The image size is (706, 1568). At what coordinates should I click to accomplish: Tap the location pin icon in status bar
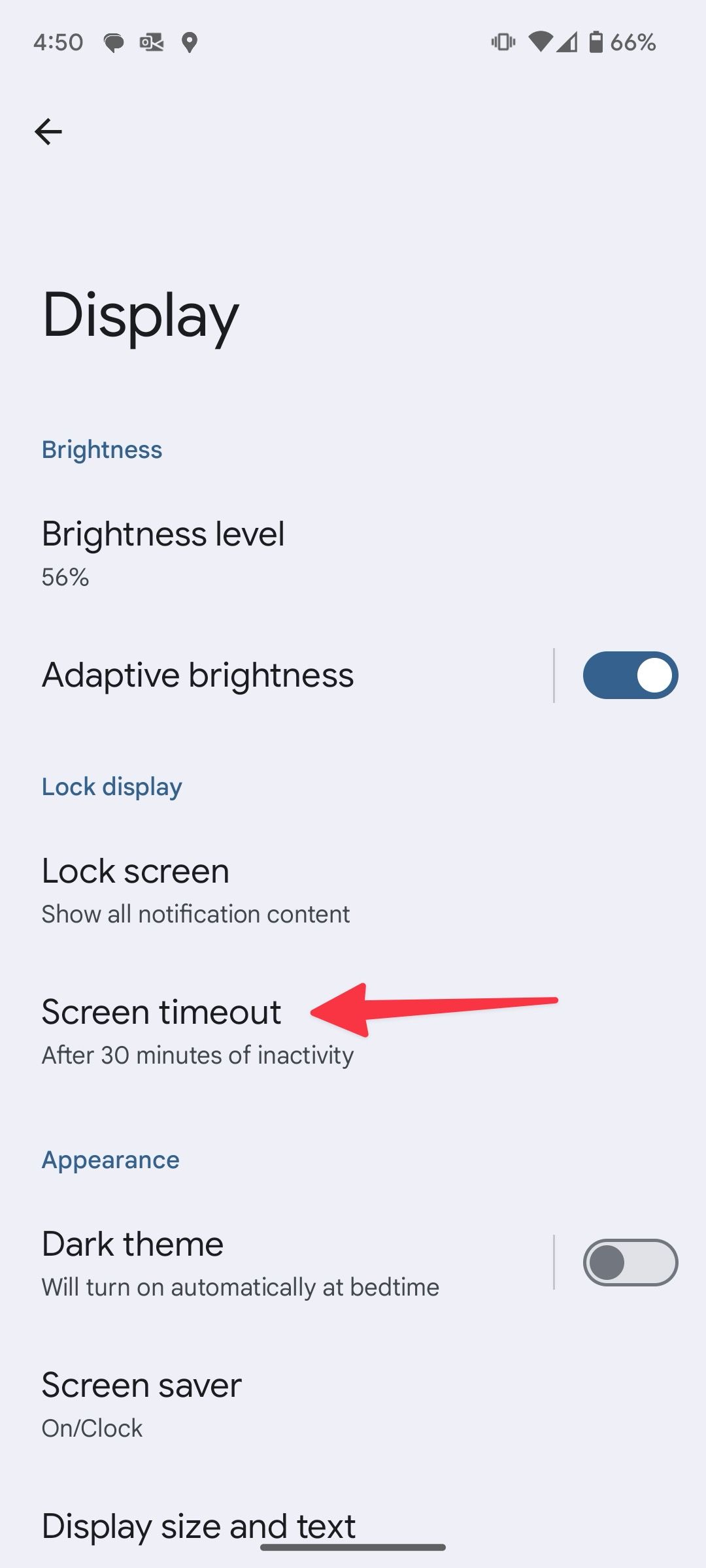(191, 41)
